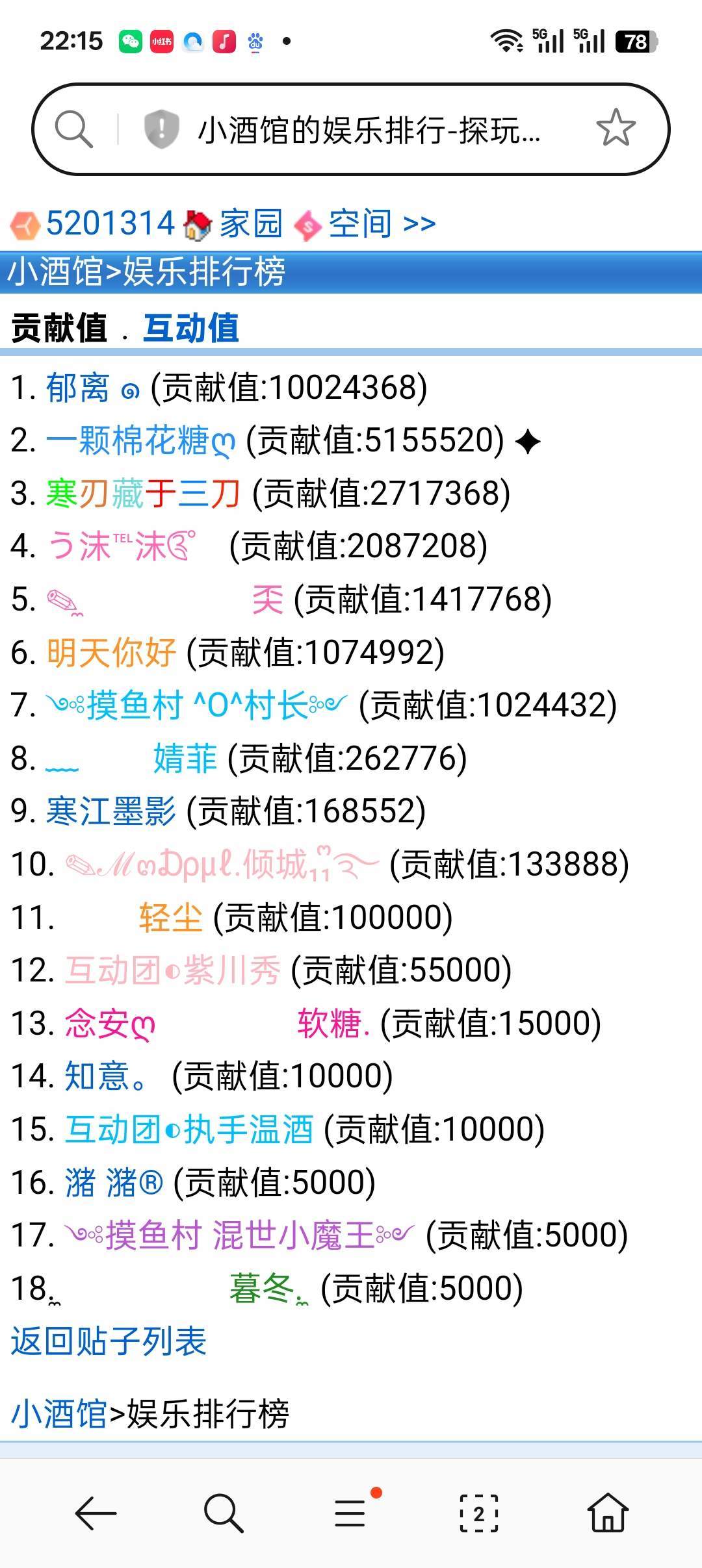The height and width of the screenshot is (1568, 702).
Task: Open 摸鱼村 ^O^村长's profile link
Action: pyautogui.click(x=196, y=705)
